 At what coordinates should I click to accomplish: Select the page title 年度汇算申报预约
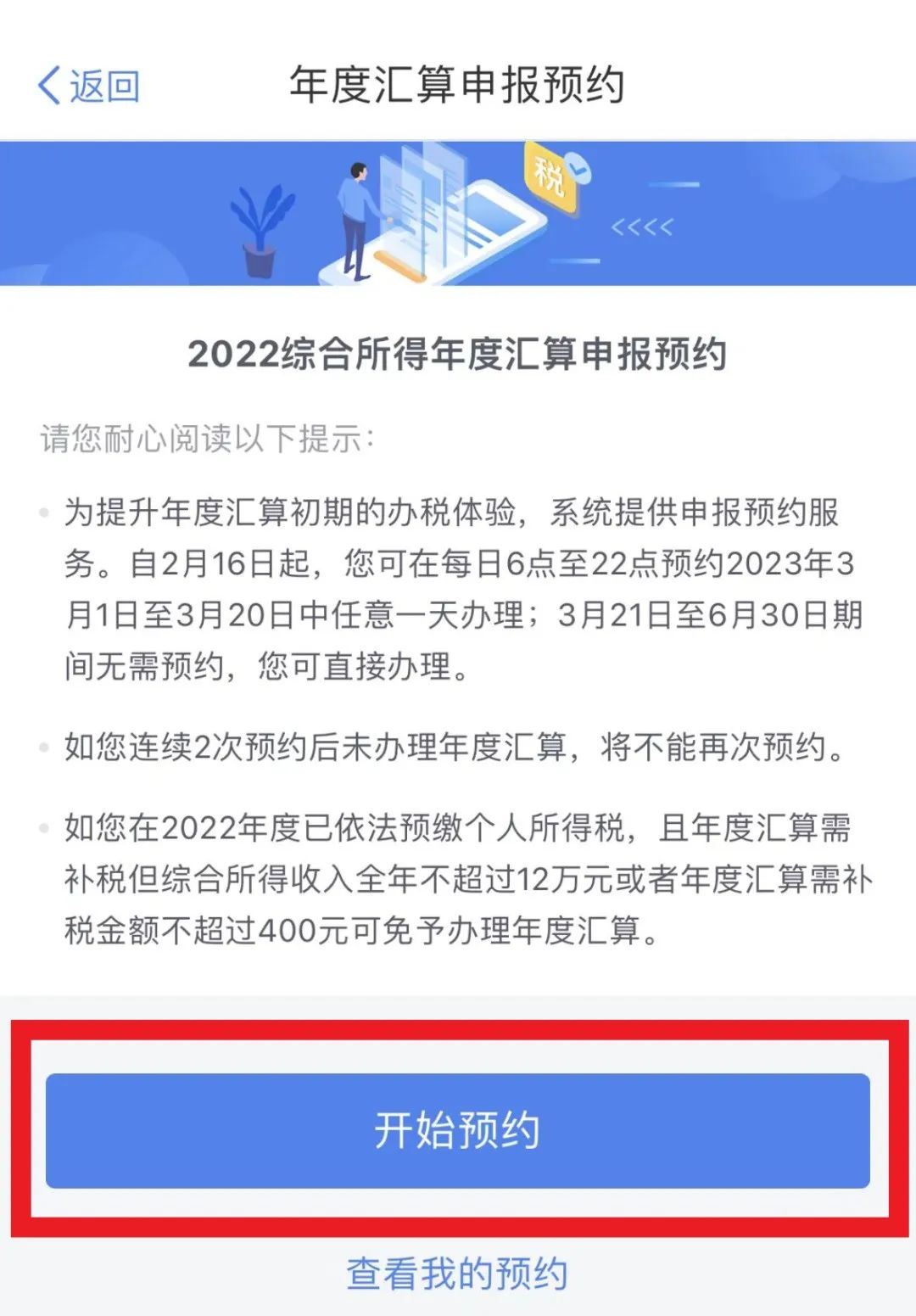point(458,82)
